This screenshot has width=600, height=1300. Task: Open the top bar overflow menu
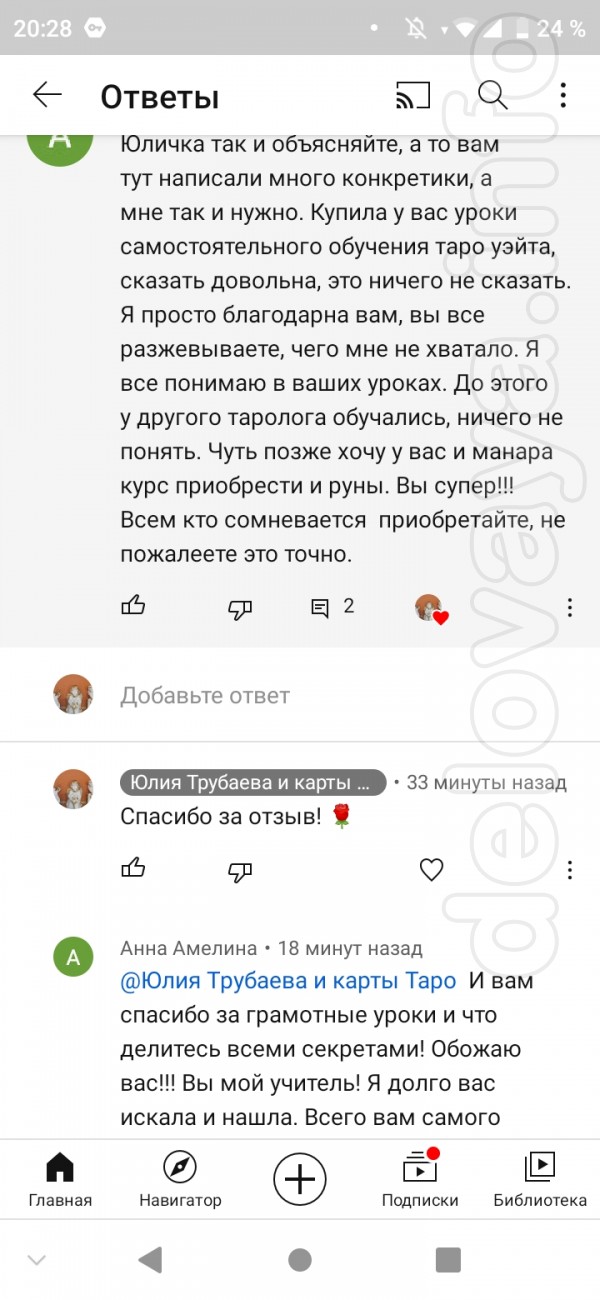[563, 95]
